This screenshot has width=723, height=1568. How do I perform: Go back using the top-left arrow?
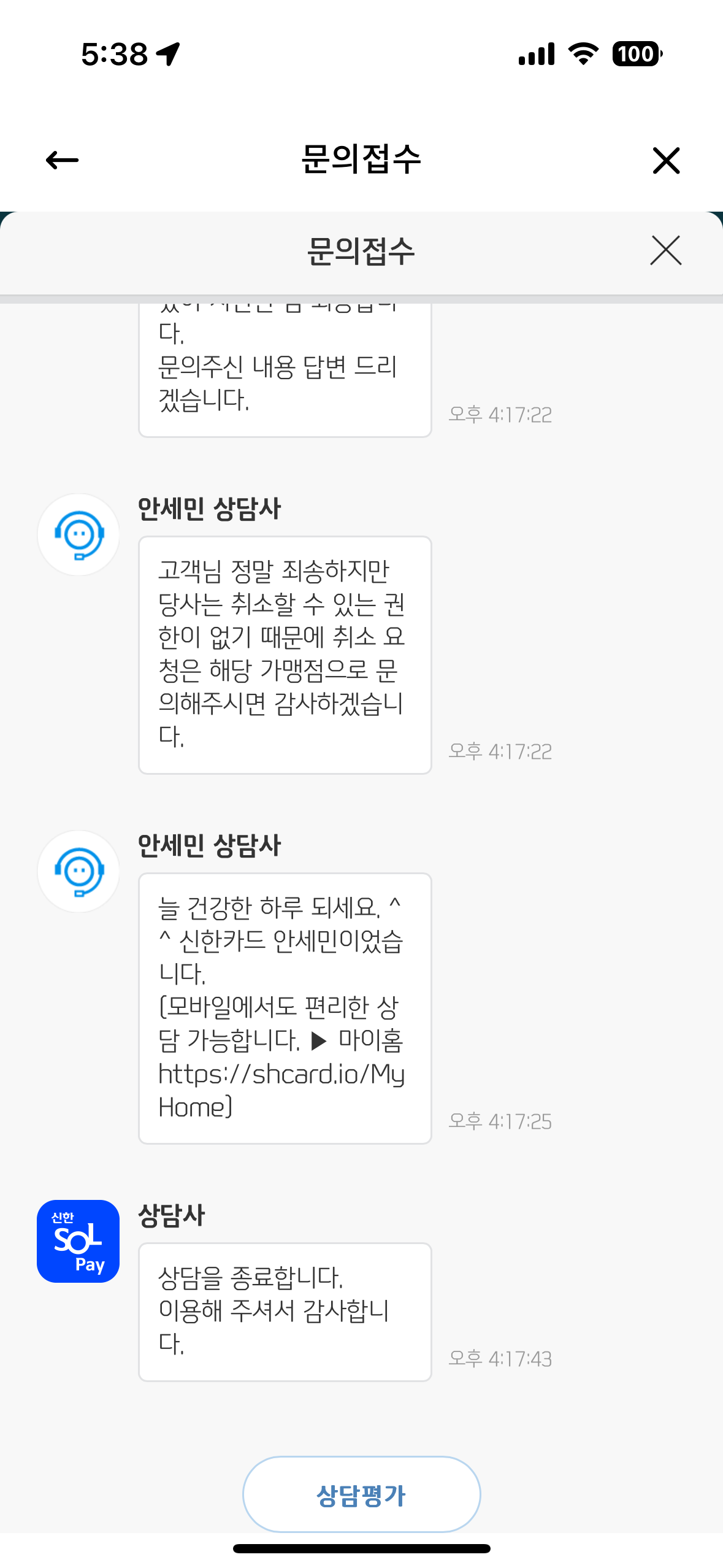coord(62,160)
